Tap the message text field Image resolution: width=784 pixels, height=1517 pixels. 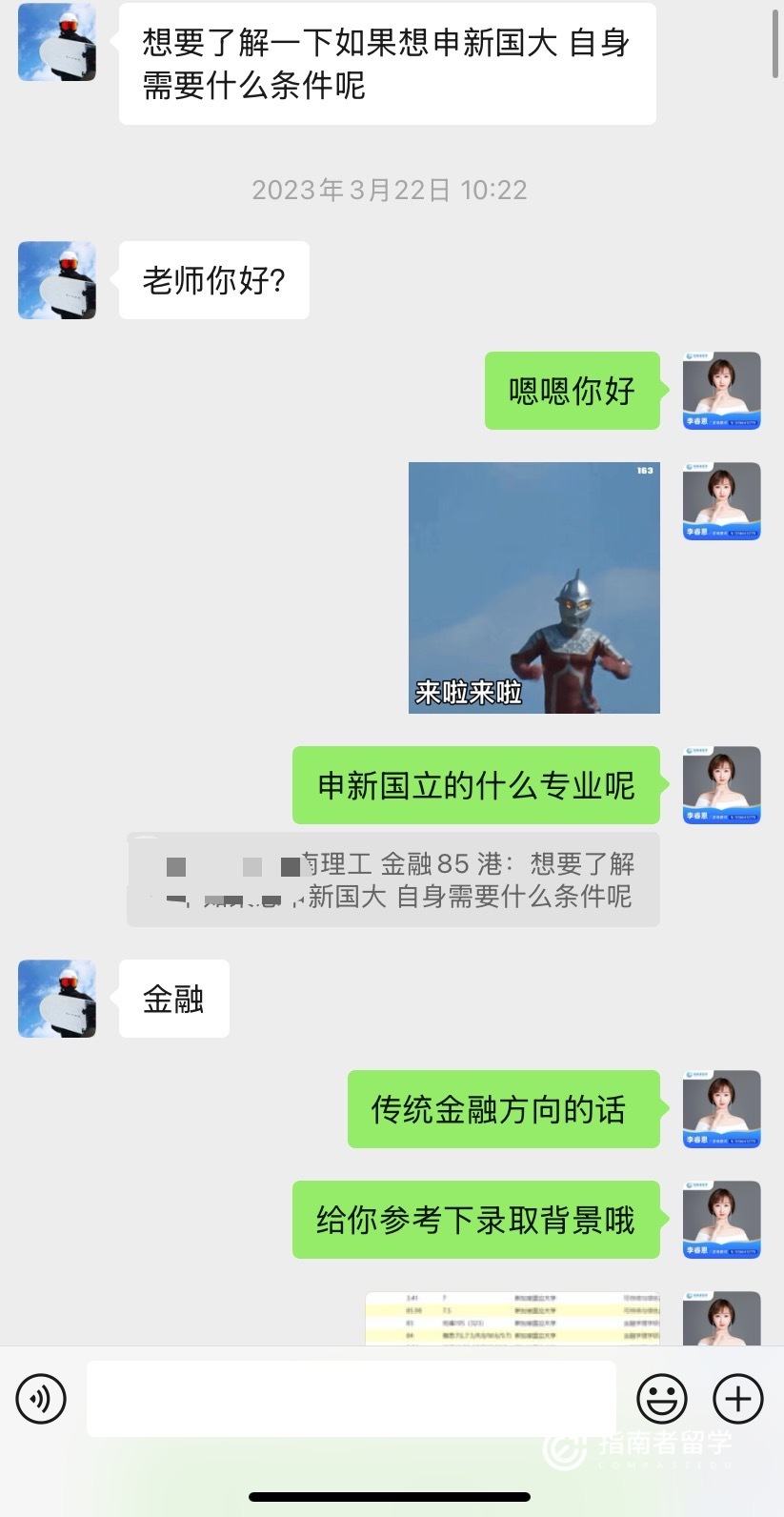coord(351,1399)
